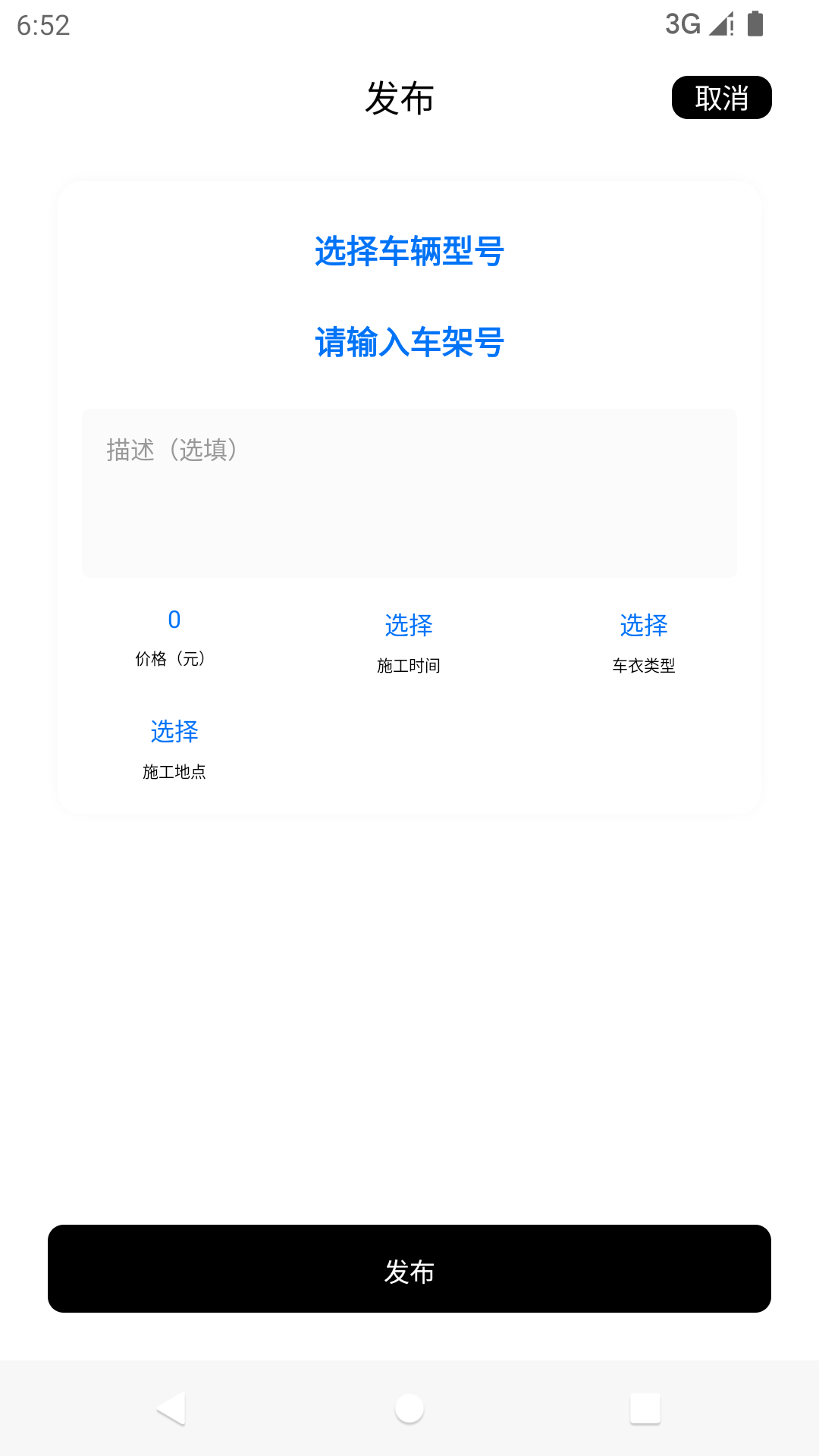
Task: Tap the cellular signal icon
Action: click(718, 24)
